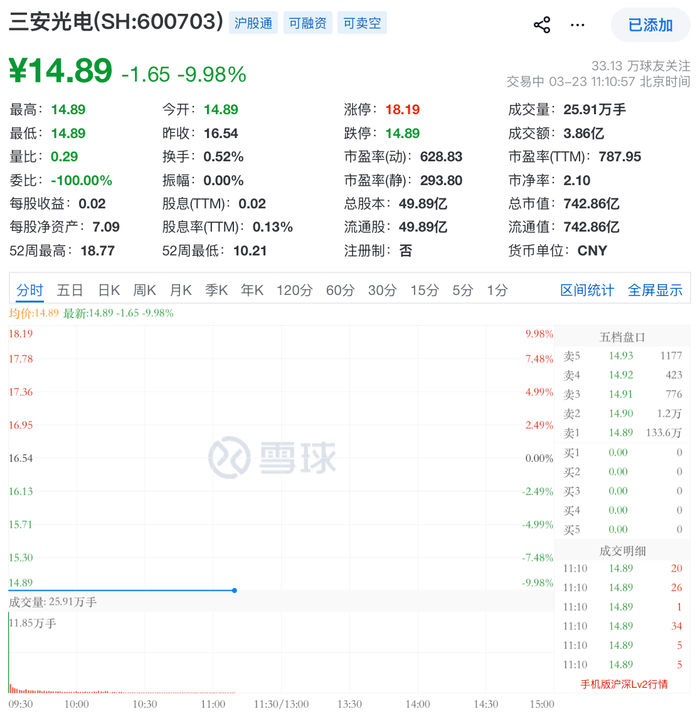Image resolution: width=700 pixels, height=728 pixels.
Task: Show the 60分 minute chart
Action: (x=340, y=290)
